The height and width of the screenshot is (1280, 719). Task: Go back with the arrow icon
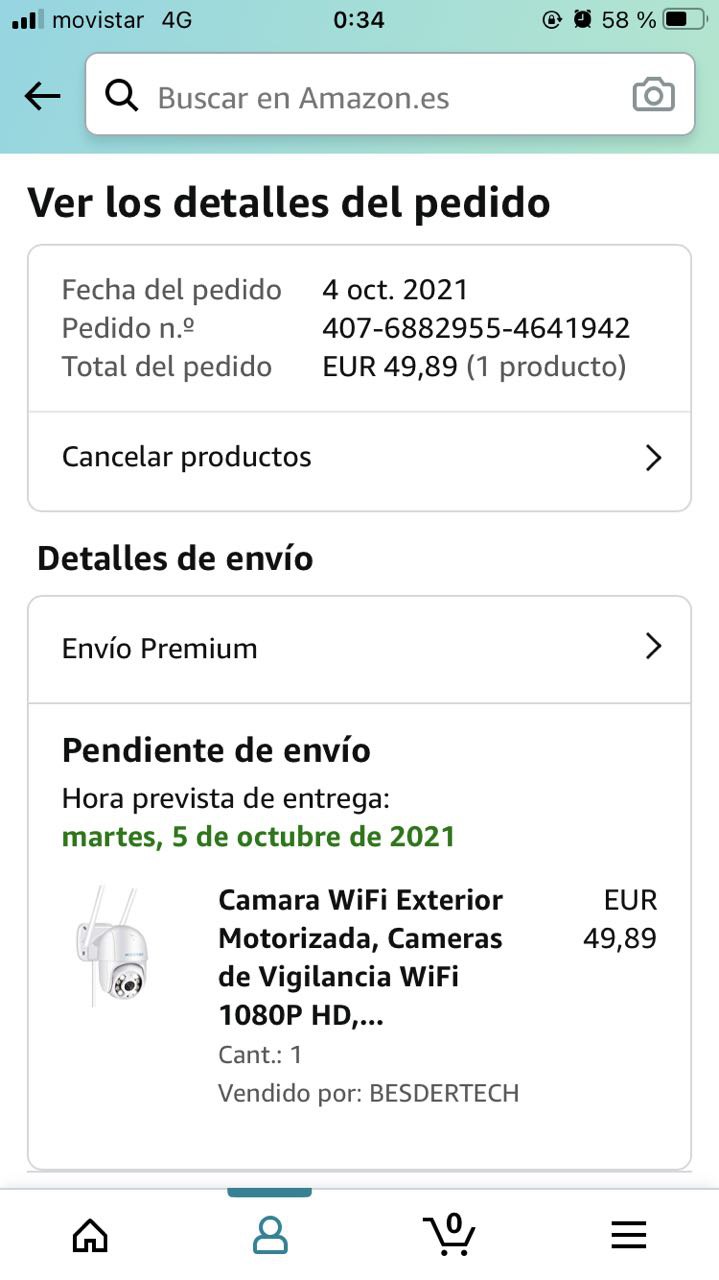point(42,96)
